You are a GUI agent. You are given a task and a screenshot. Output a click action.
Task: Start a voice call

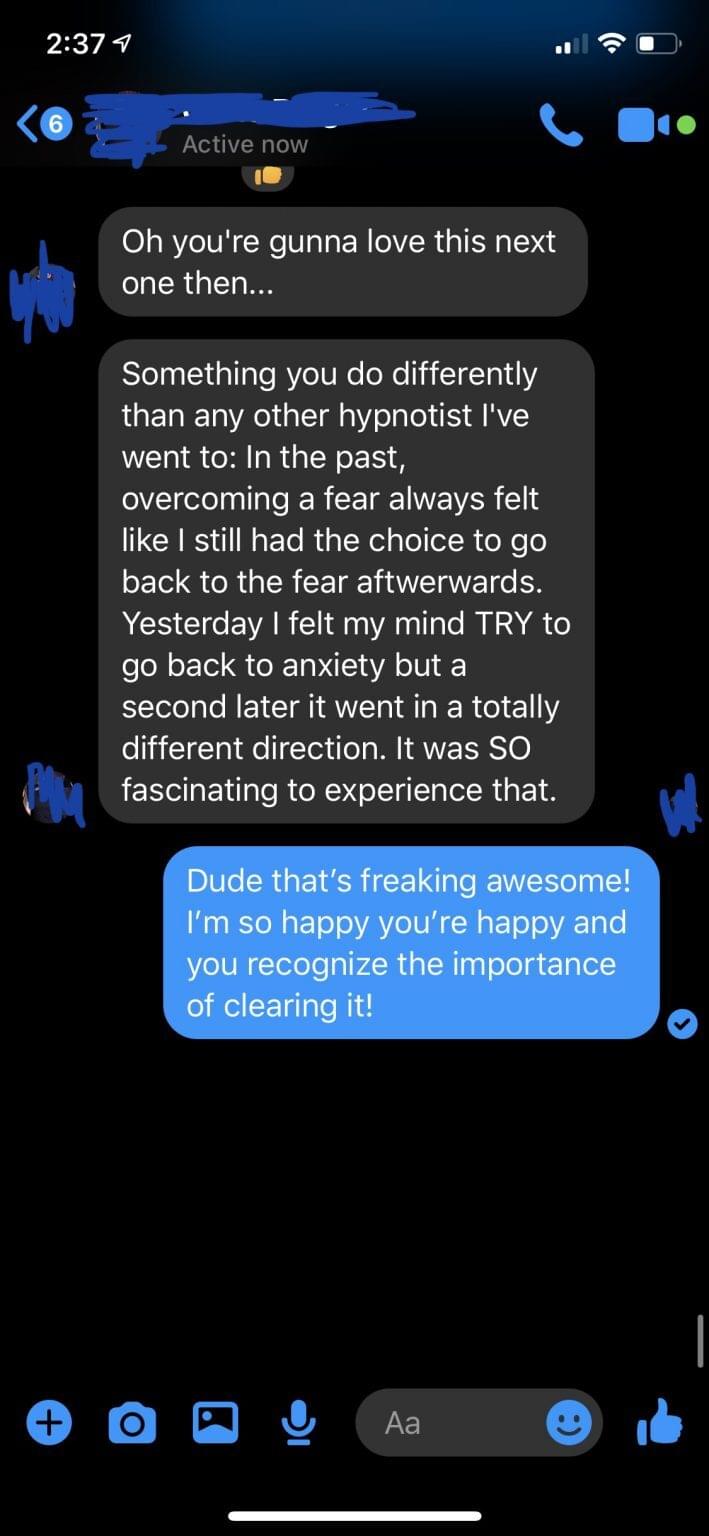coord(561,125)
